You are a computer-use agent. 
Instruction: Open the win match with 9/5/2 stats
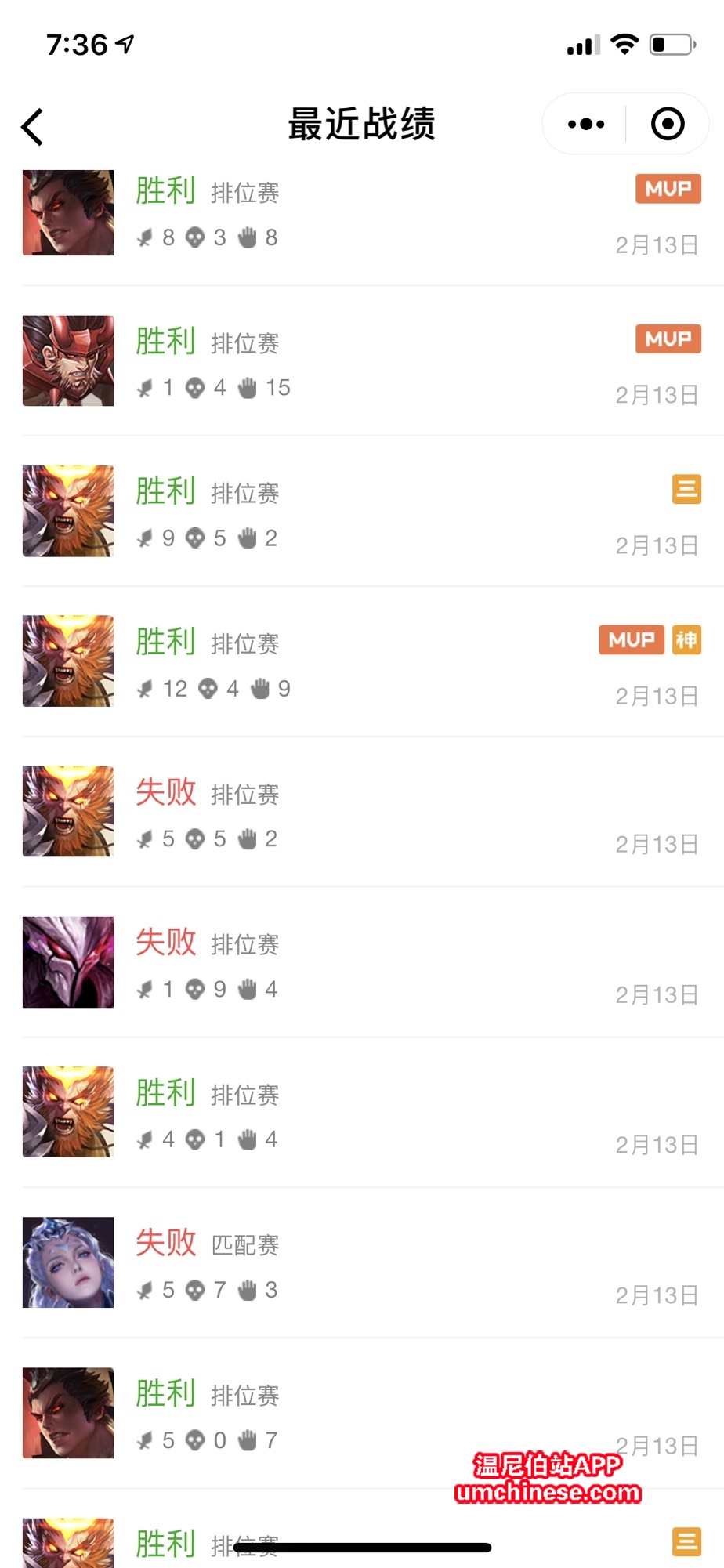click(360, 512)
